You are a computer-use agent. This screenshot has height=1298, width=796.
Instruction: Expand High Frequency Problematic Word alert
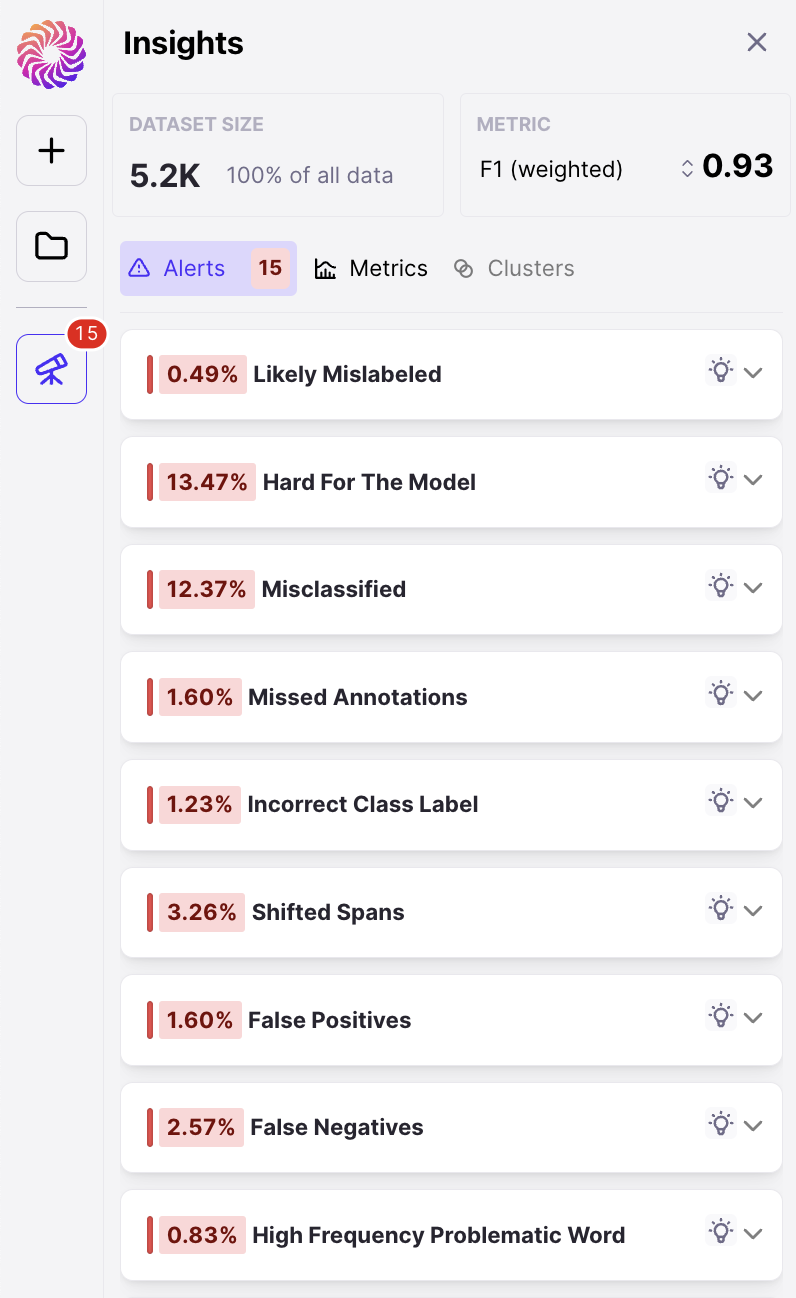[x=754, y=1234]
